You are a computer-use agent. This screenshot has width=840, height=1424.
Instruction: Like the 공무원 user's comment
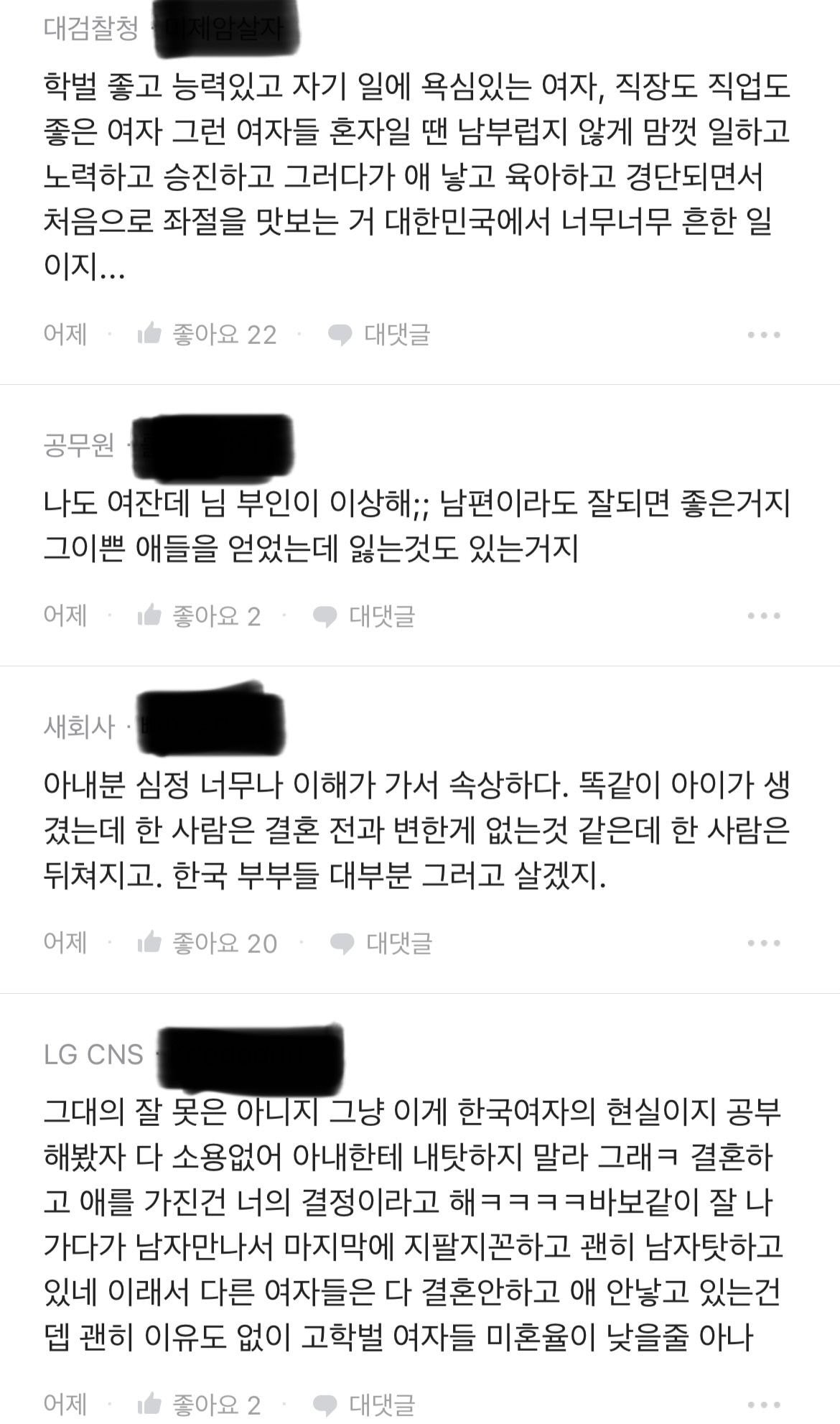(x=199, y=615)
